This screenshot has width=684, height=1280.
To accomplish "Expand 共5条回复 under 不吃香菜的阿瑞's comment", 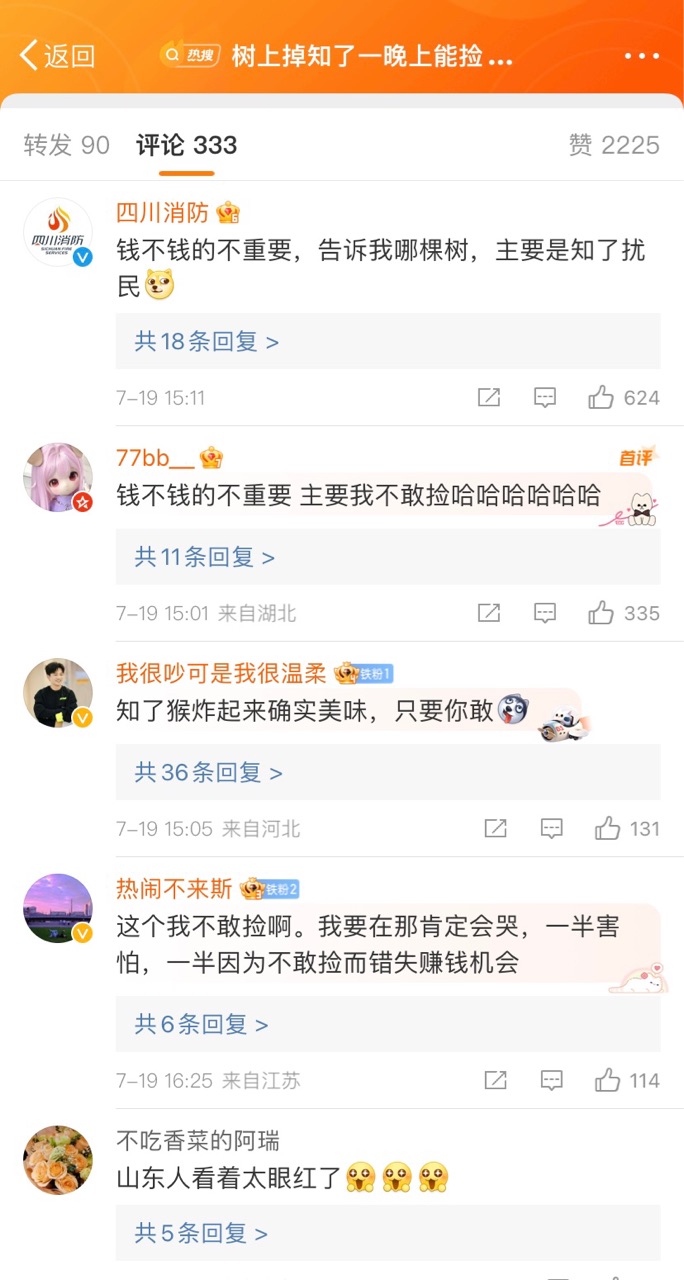I will 388,1233.
